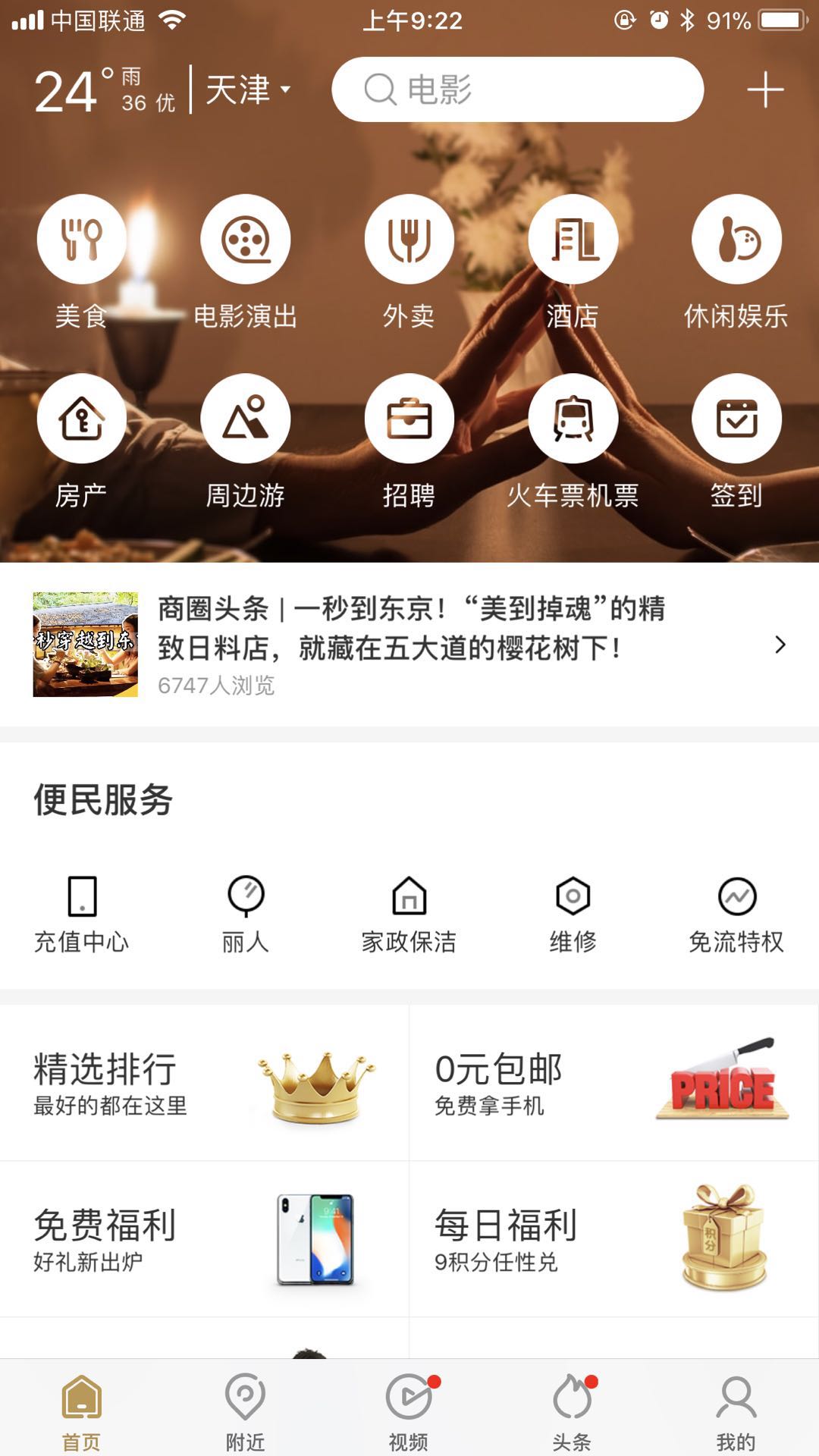Open the 商圈头条 Tokyo restaurant article
The width and height of the screenshot is (819, 1456).
409,645
